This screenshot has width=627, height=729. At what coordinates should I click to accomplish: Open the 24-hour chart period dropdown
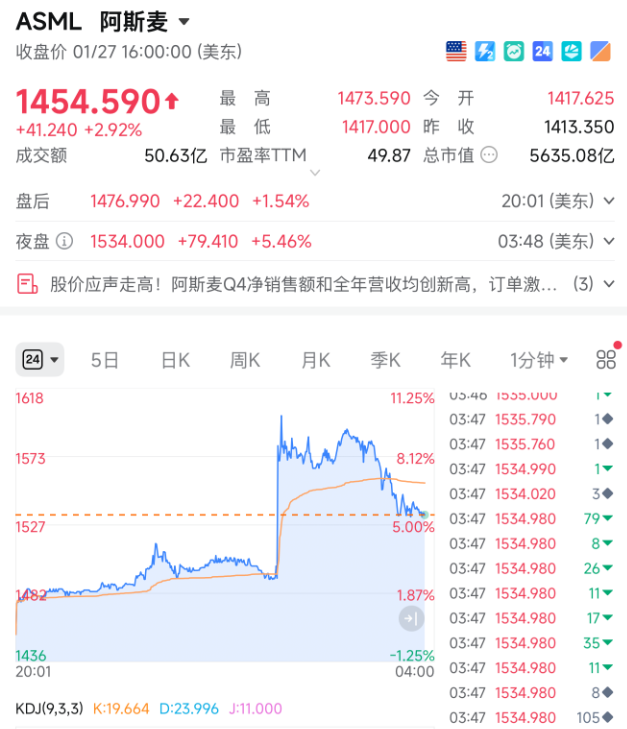[x=40, y=360]
